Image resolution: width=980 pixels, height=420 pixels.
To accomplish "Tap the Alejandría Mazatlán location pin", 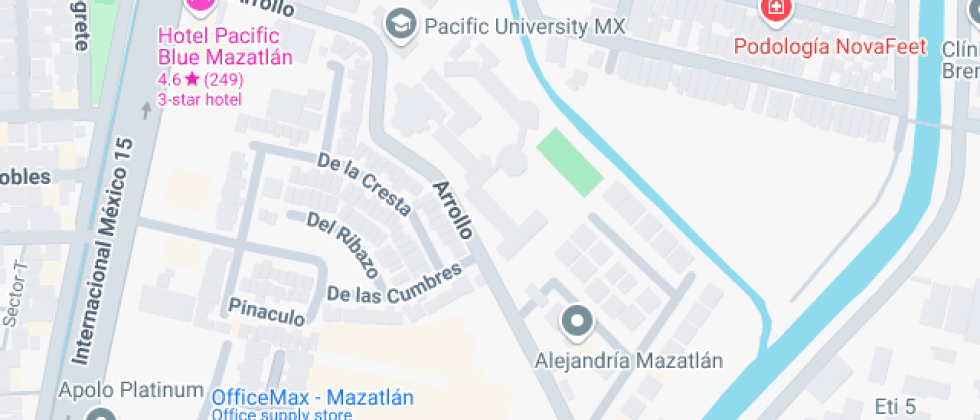I will click(x=578, y=323).
